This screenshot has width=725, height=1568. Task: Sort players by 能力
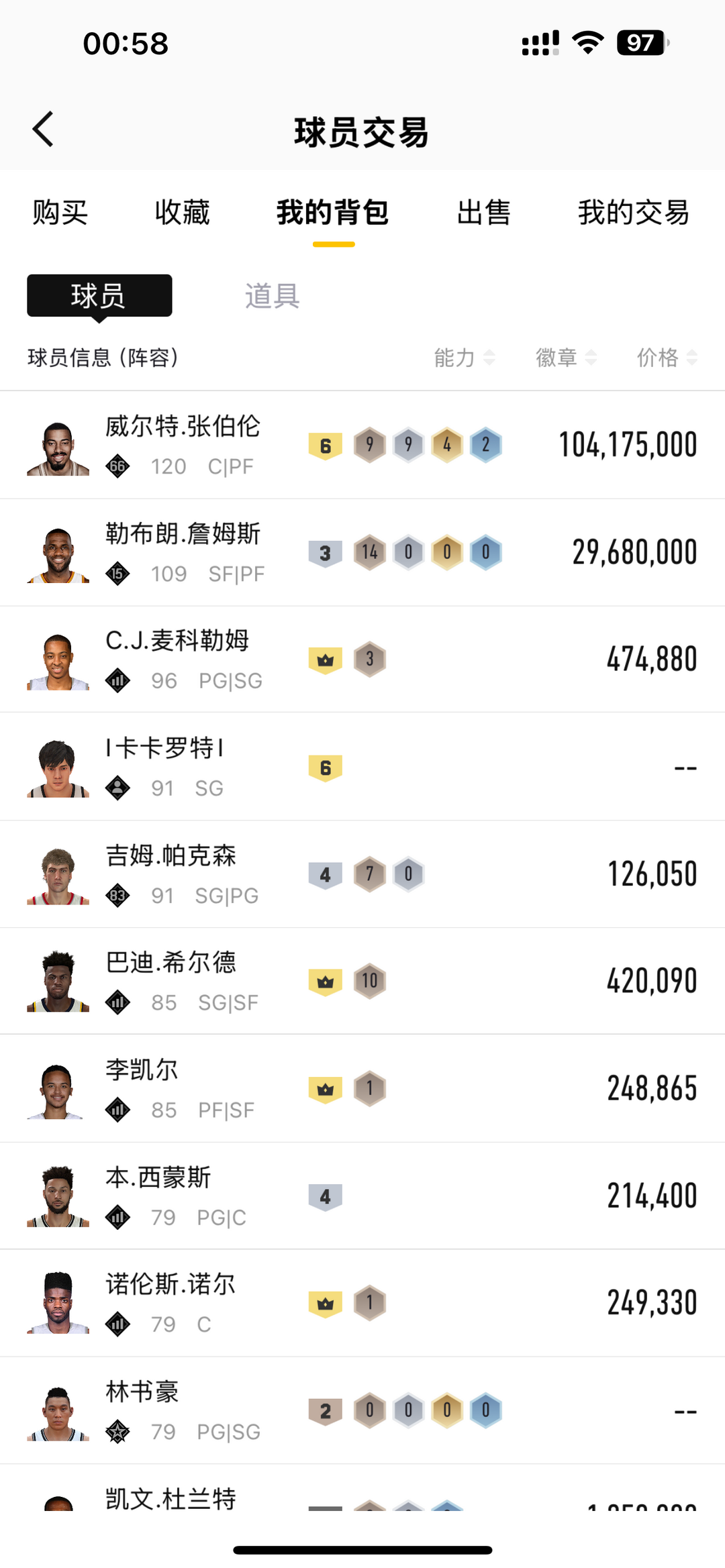click(464, 358)
